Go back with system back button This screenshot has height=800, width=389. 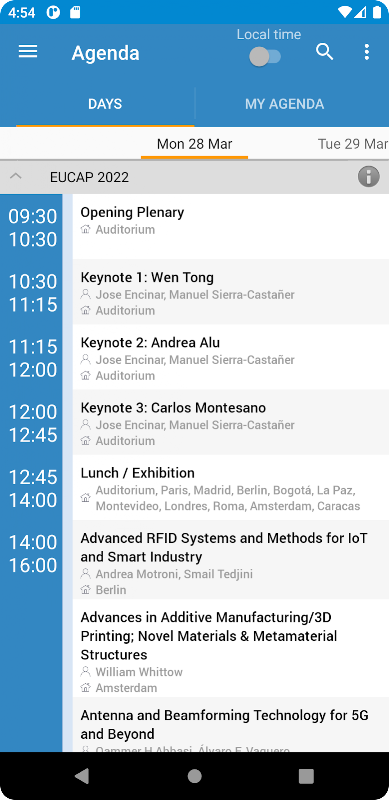click(82, 776)
